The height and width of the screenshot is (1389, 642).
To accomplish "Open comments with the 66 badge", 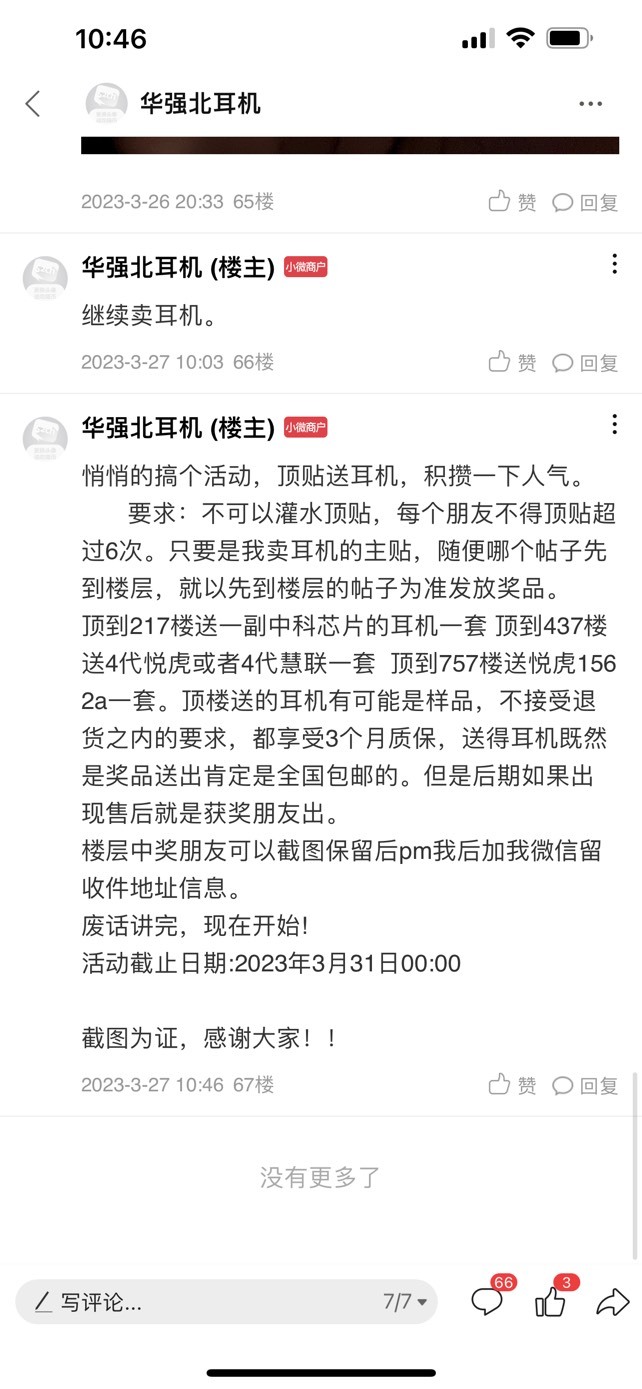I will tap(490, 1298).
